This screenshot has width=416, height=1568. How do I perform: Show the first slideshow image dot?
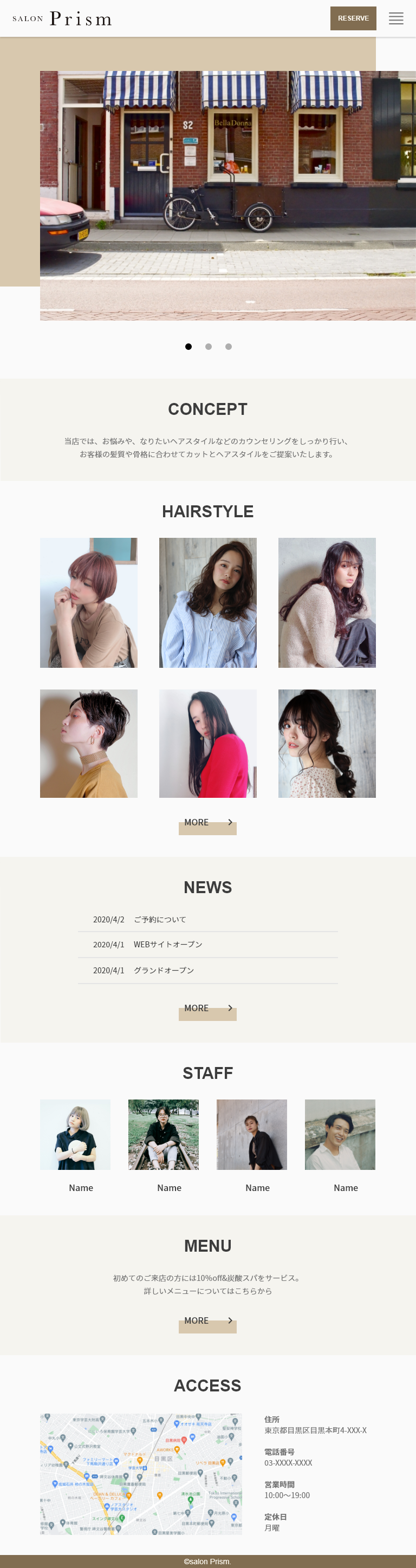(x=188, y=346)
